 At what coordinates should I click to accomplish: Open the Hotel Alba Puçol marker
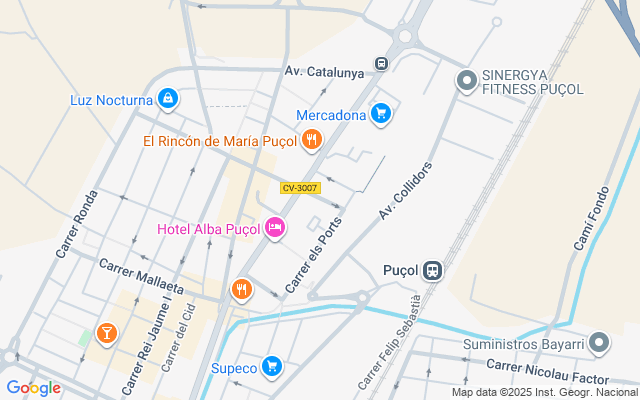click(275, 229)
